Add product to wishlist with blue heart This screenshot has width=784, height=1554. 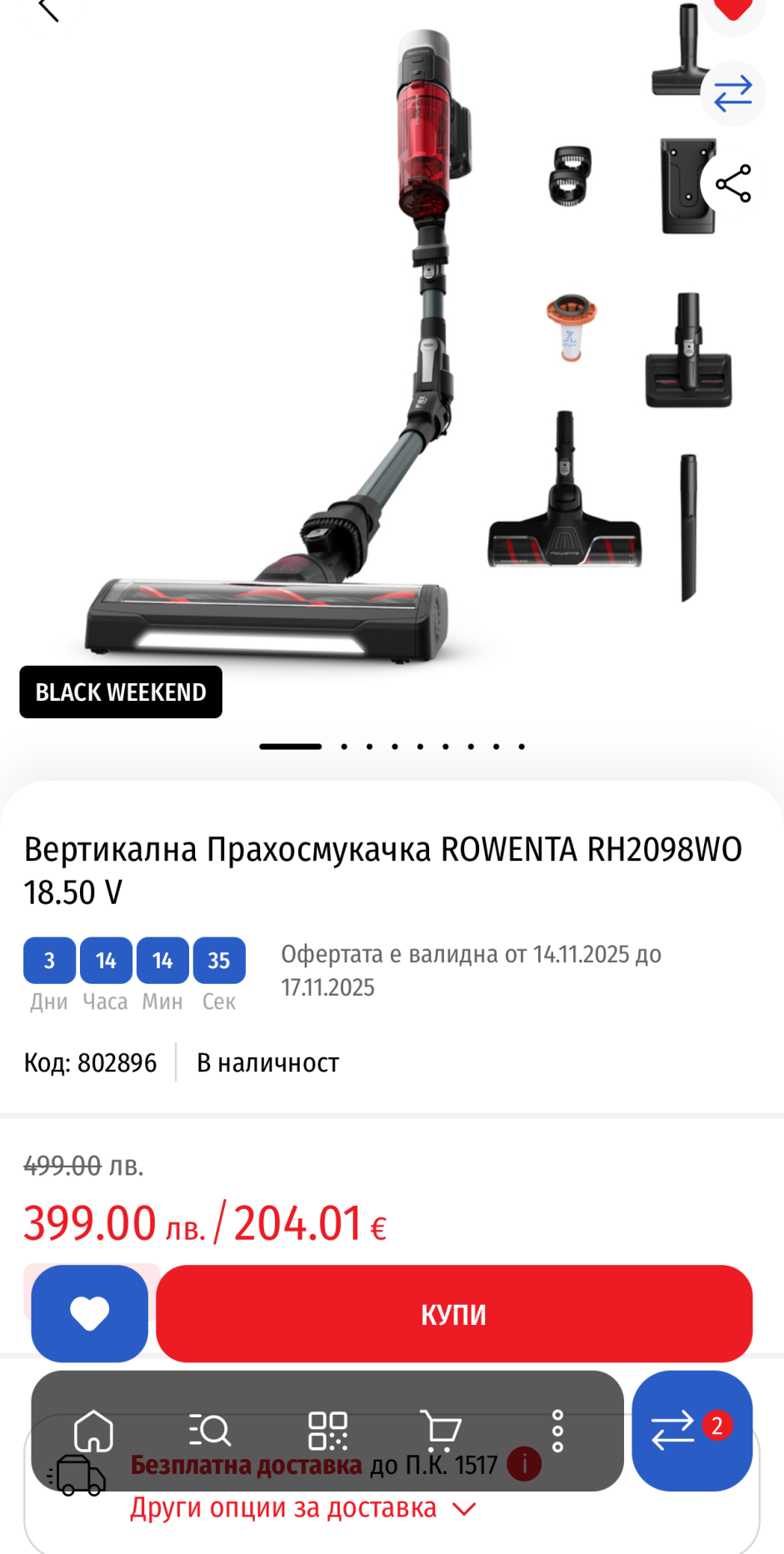pyautogui.click(x=90, y=1313)
